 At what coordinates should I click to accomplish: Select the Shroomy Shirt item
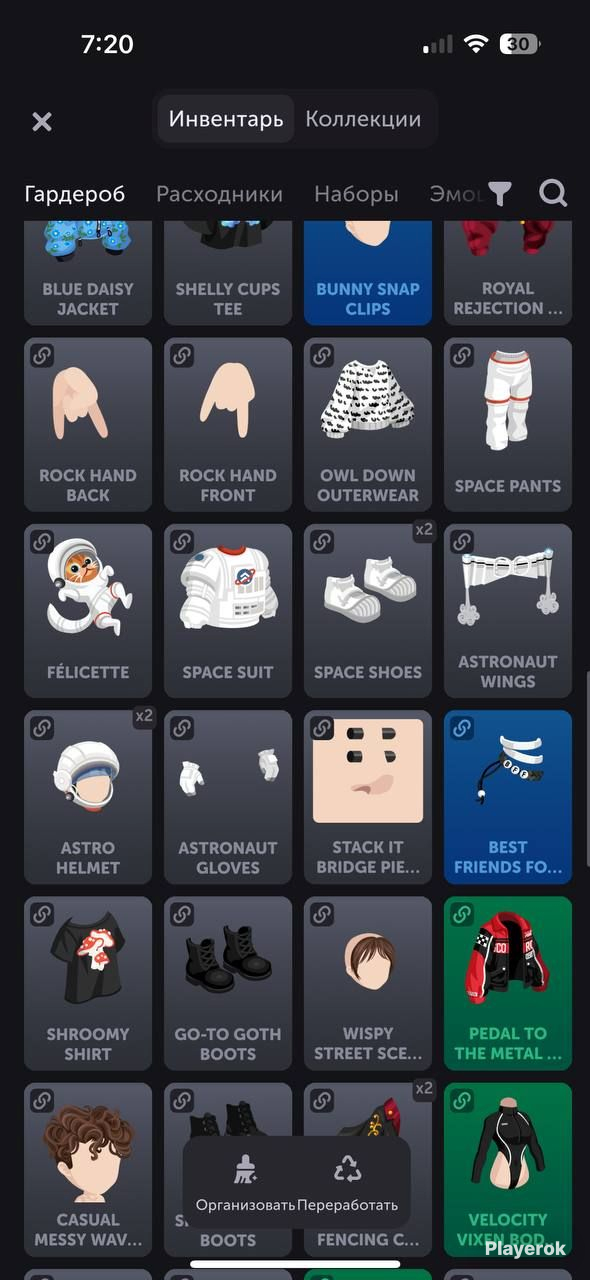tap(88, 983)
